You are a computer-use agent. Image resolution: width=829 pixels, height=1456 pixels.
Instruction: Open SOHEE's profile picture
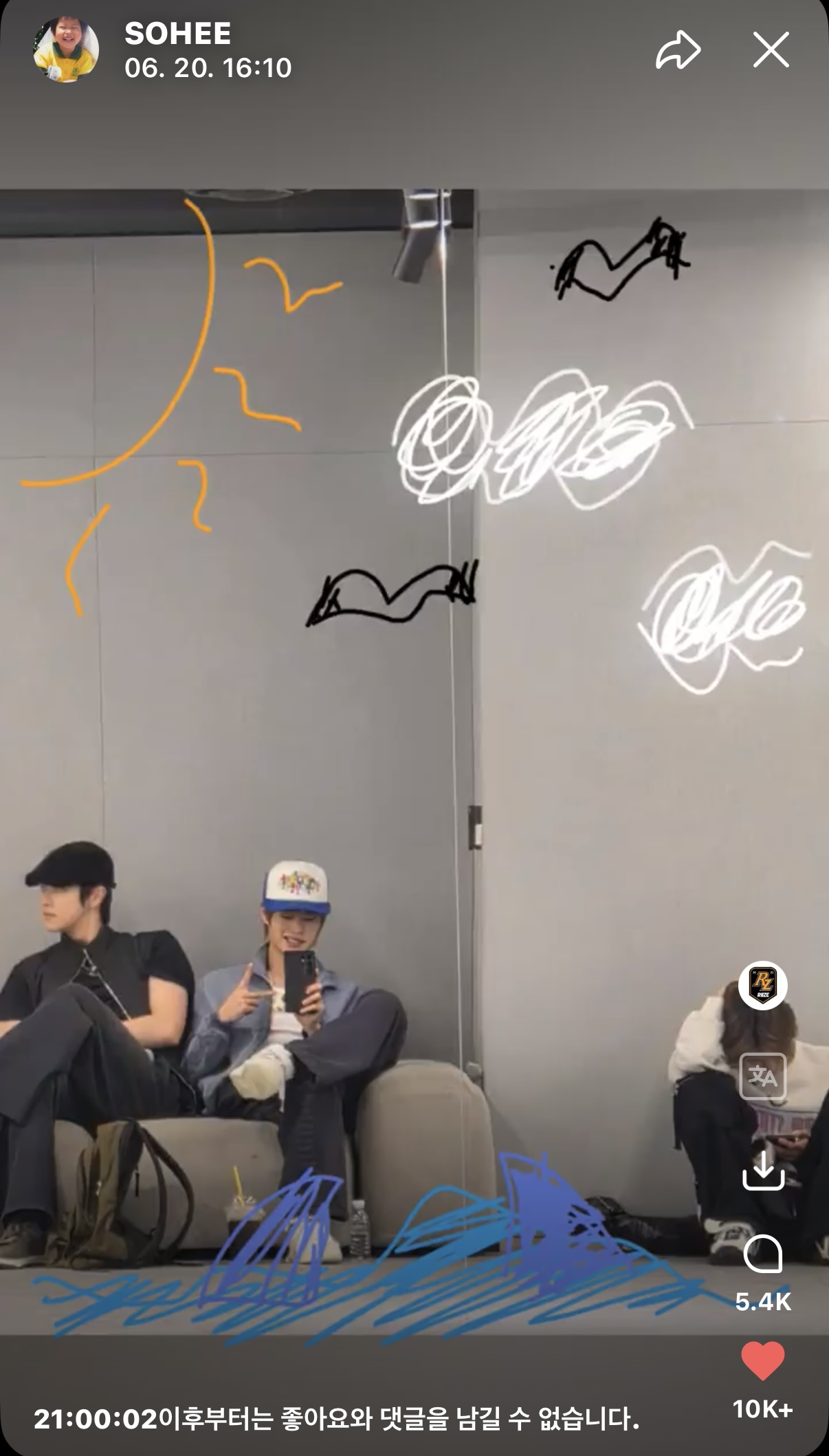tap(66, 50)
